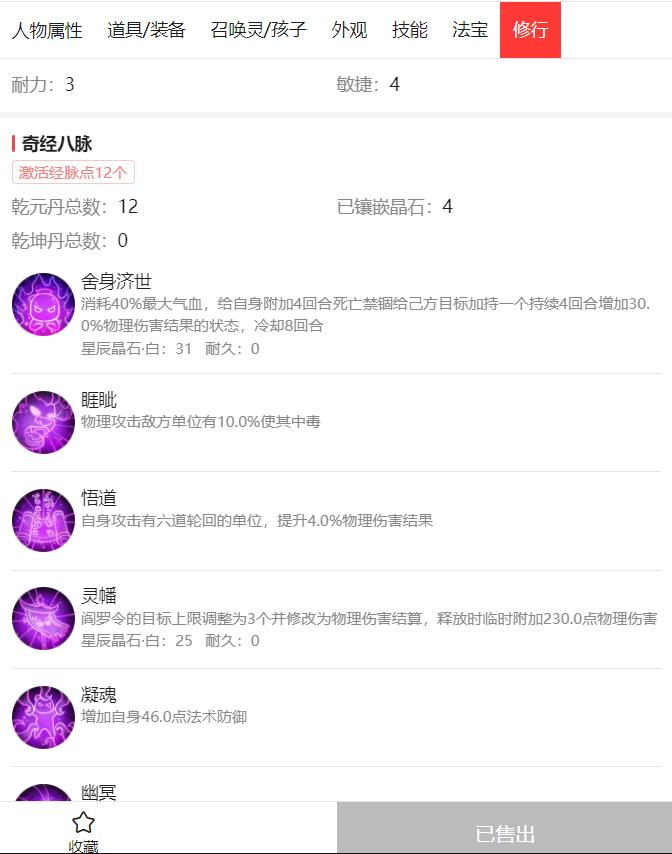Open the 法宝 tab
Viewport: 672px width, 854px height.
click(470, 30)
